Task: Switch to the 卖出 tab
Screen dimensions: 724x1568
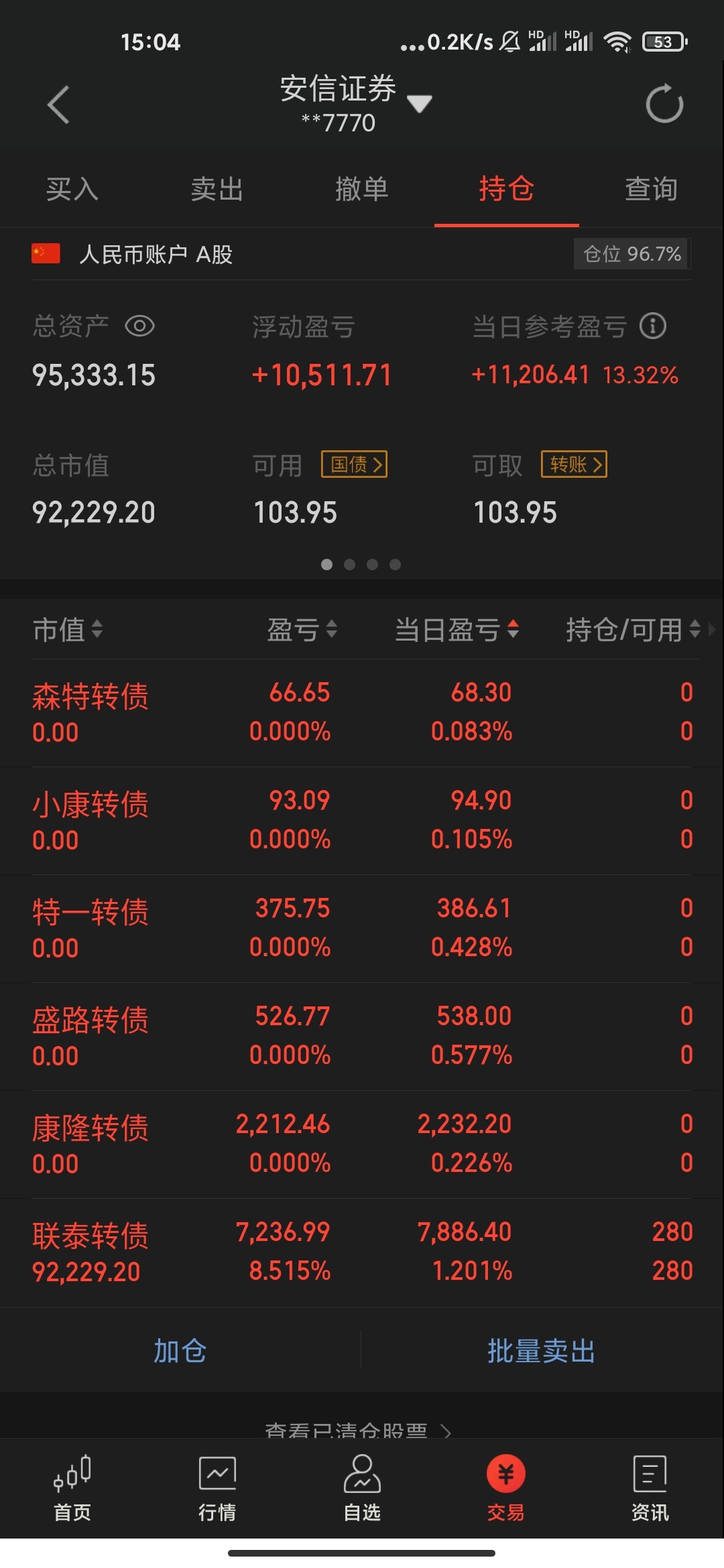Action: pyautogui.click(x=217, y=189)
